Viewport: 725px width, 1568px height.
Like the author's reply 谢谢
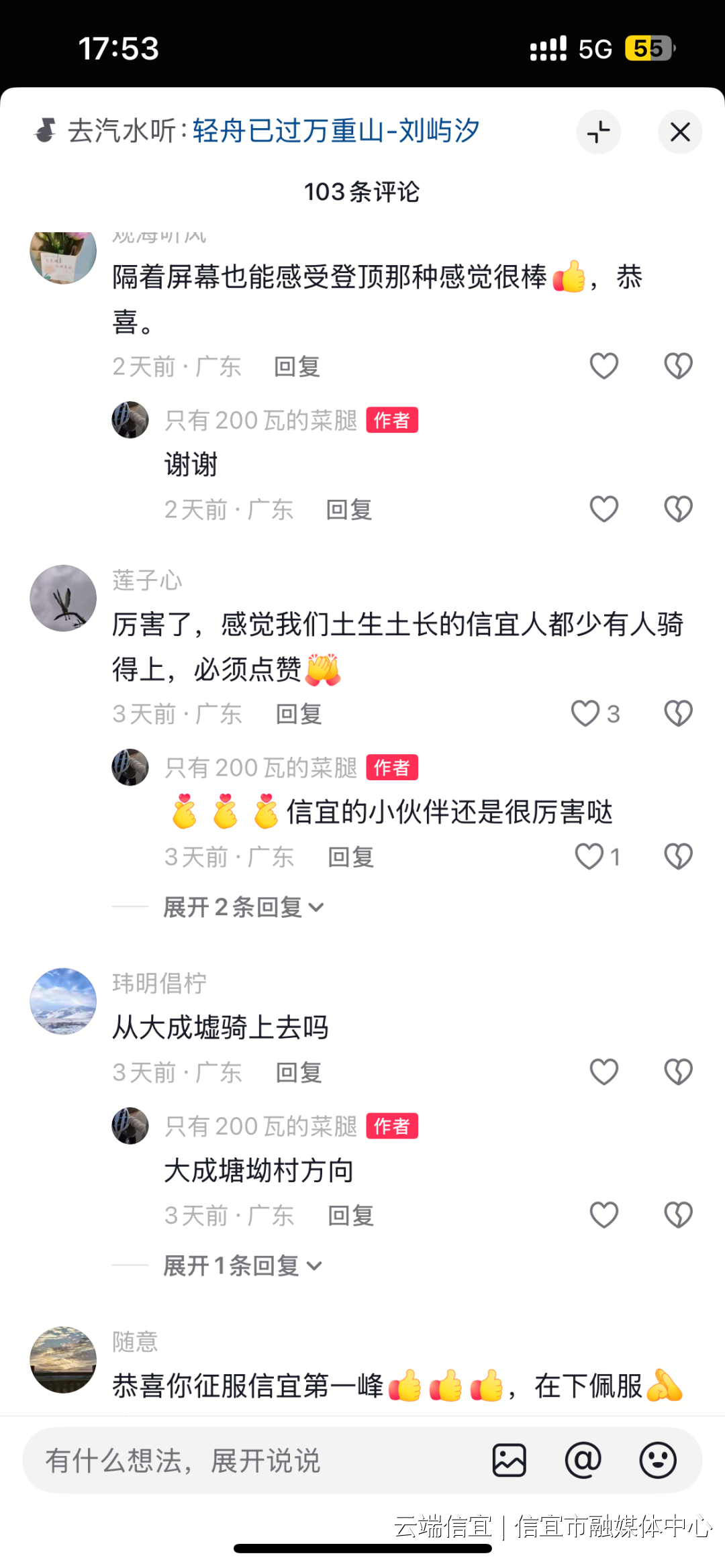coord(603,509)
